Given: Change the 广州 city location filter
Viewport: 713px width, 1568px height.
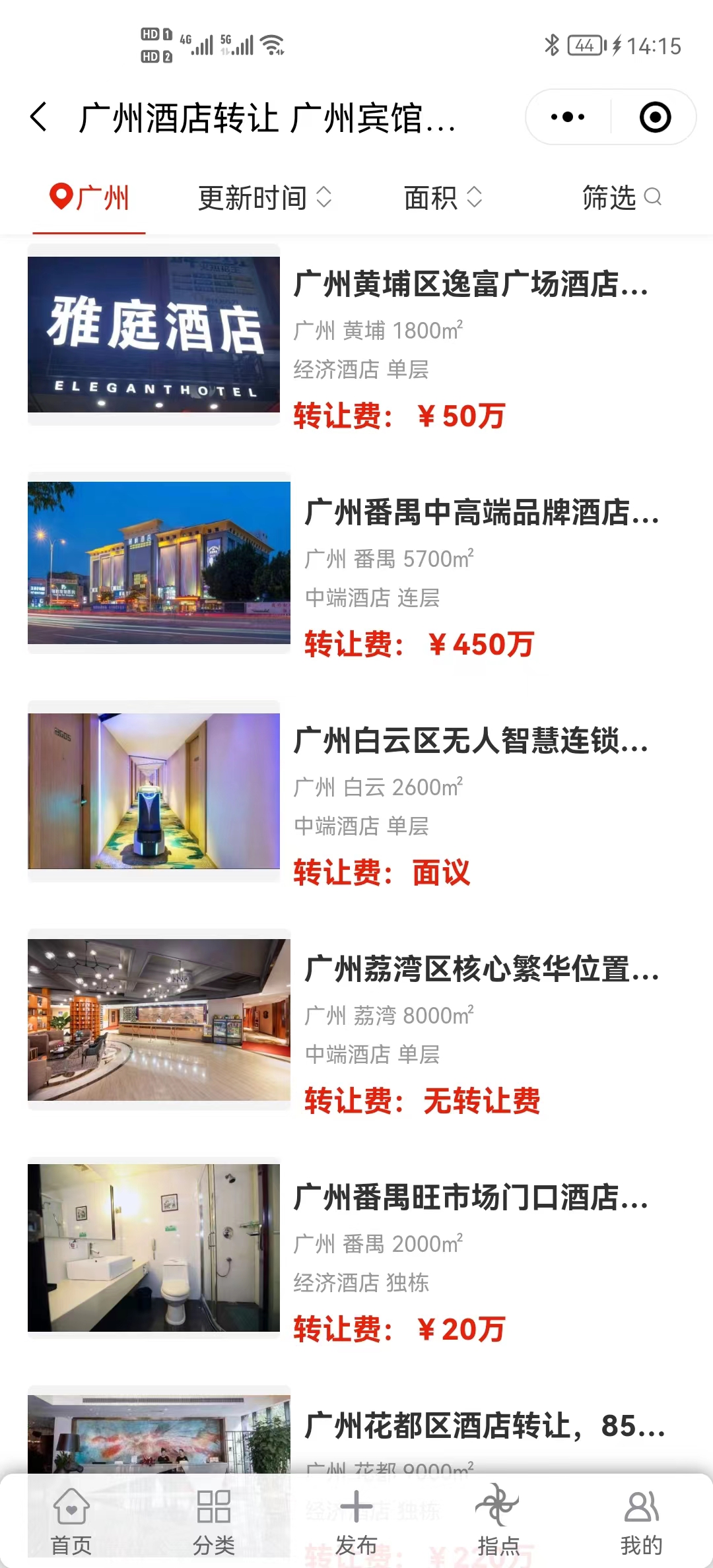Looking at the screenshot, I should click(x=90, y=198).
